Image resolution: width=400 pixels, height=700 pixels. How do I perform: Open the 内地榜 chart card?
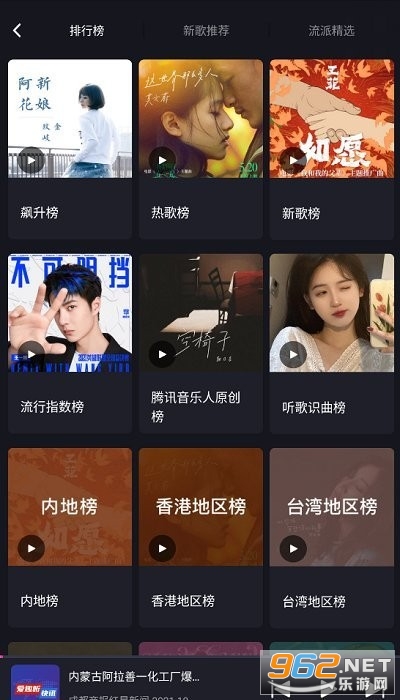coord(70,538)
